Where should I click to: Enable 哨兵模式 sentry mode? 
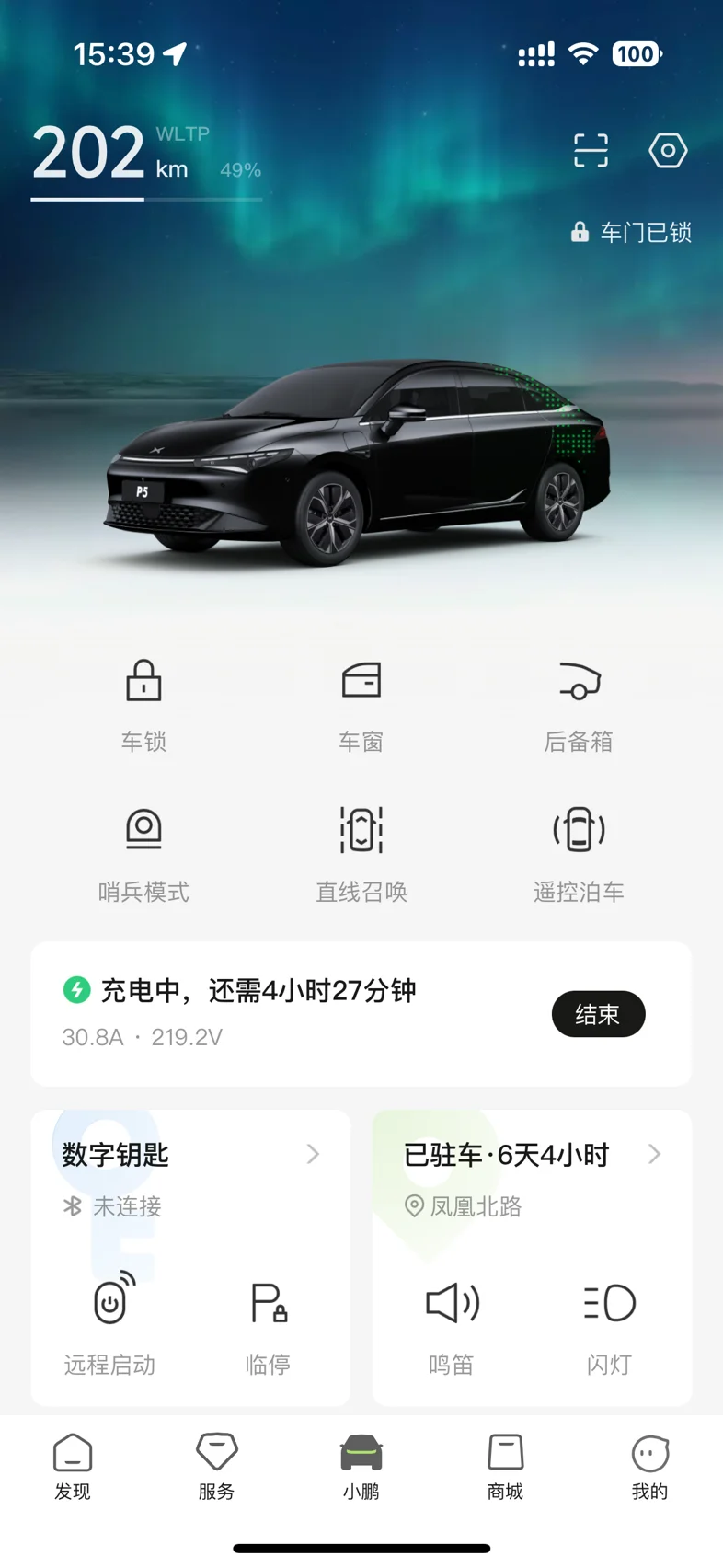tap(143, 854)
